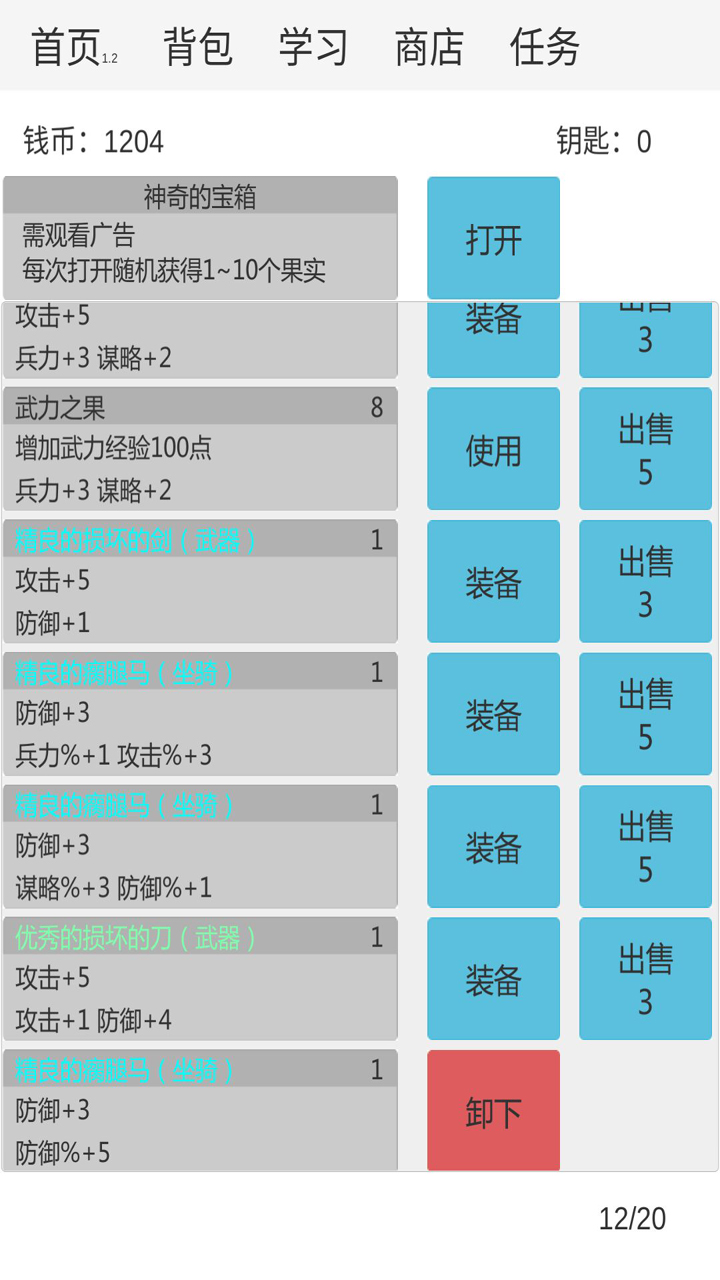Go to the 学习 tab
Viewport: 720px width, 1280px height.
313,47
